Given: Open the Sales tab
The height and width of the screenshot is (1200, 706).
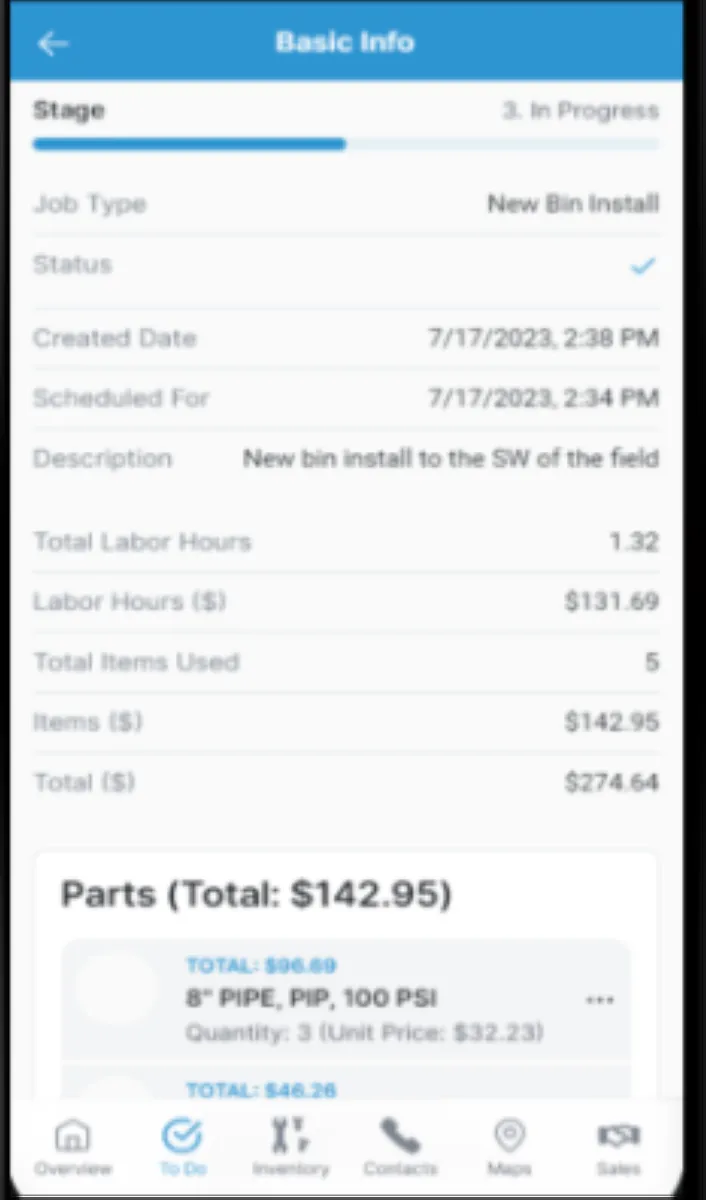Looking at the screenshot, I should point(618,1146).
